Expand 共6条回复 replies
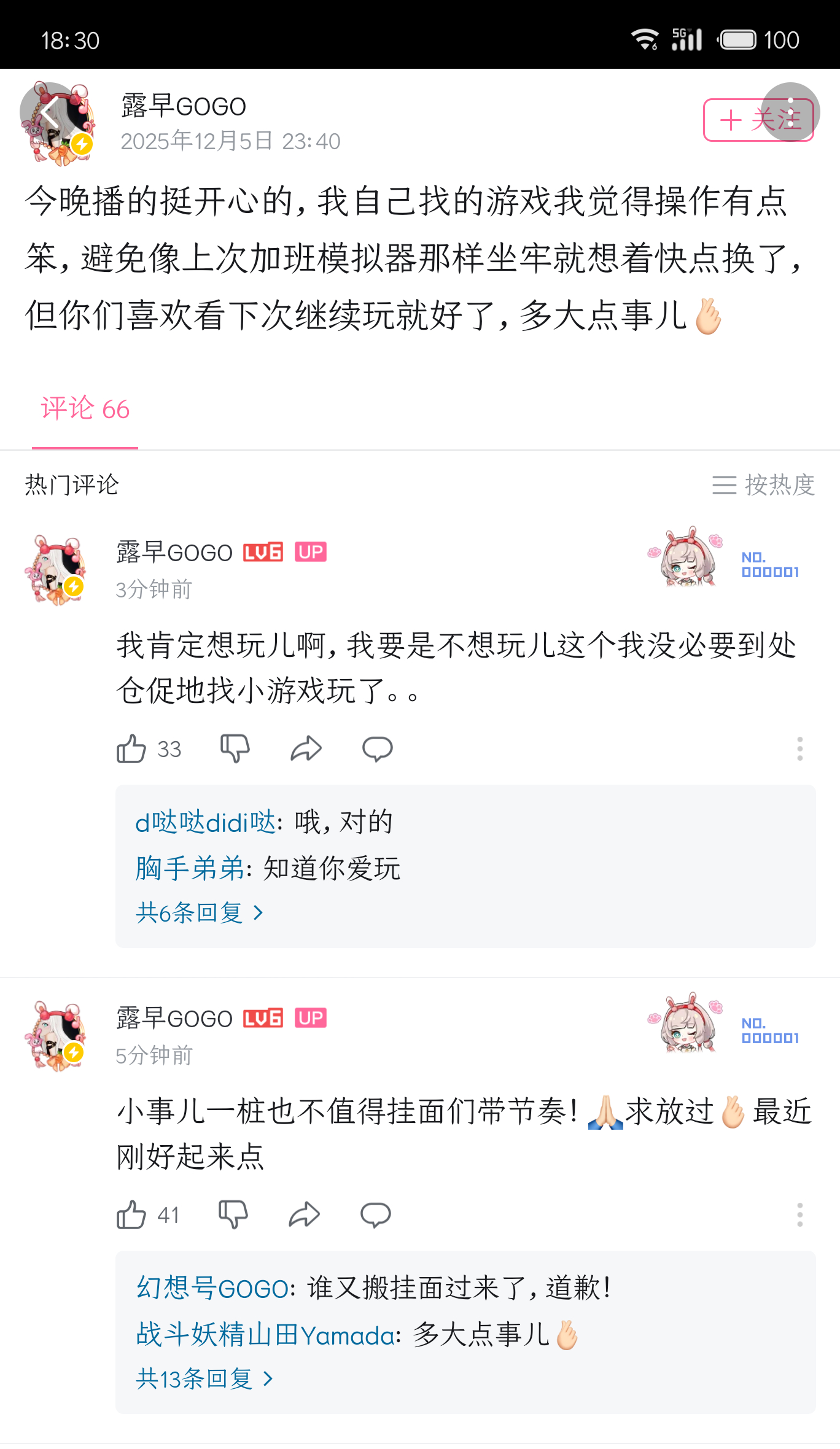The width and height of the screenshot is (840, 1449). (199, 913)
